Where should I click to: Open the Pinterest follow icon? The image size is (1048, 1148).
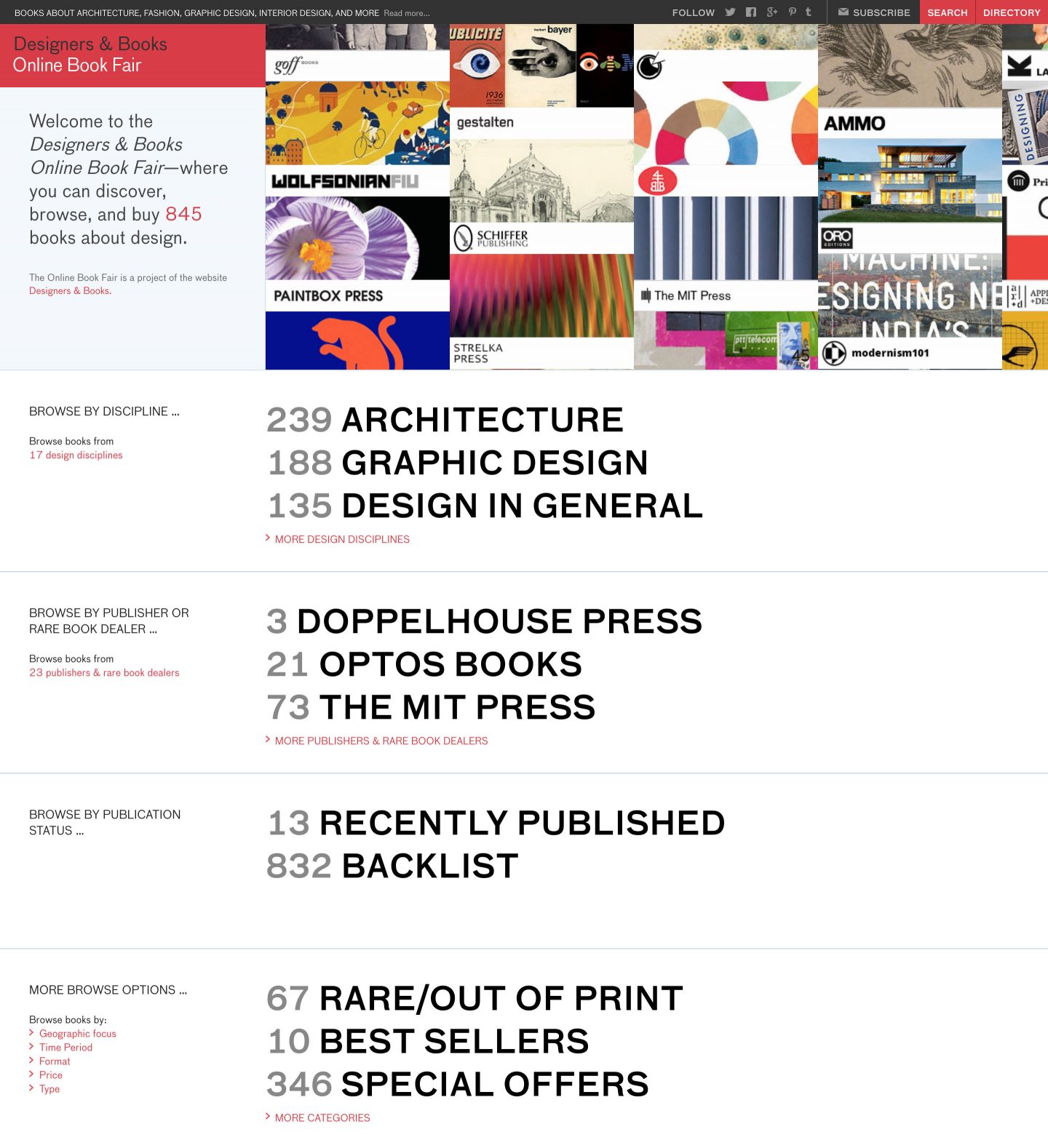tap(792, 12)
